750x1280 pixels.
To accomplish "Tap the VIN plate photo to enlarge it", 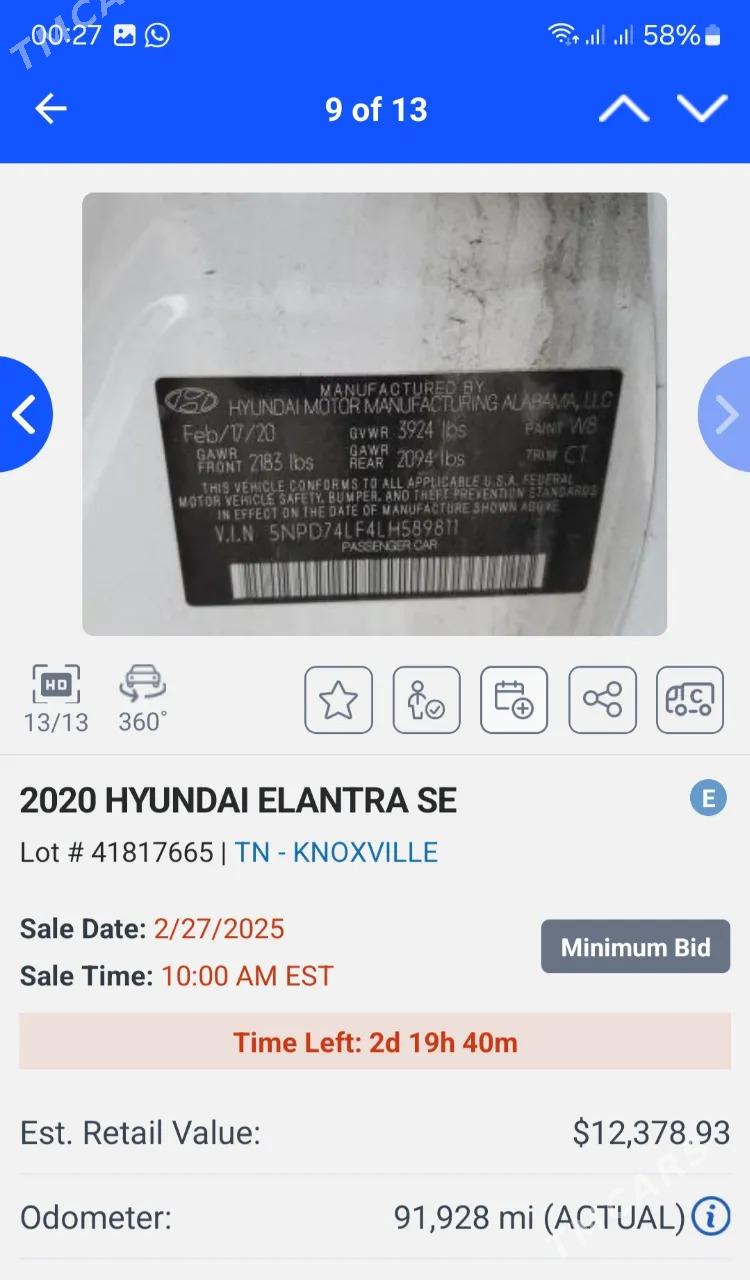I will (375, 414).
